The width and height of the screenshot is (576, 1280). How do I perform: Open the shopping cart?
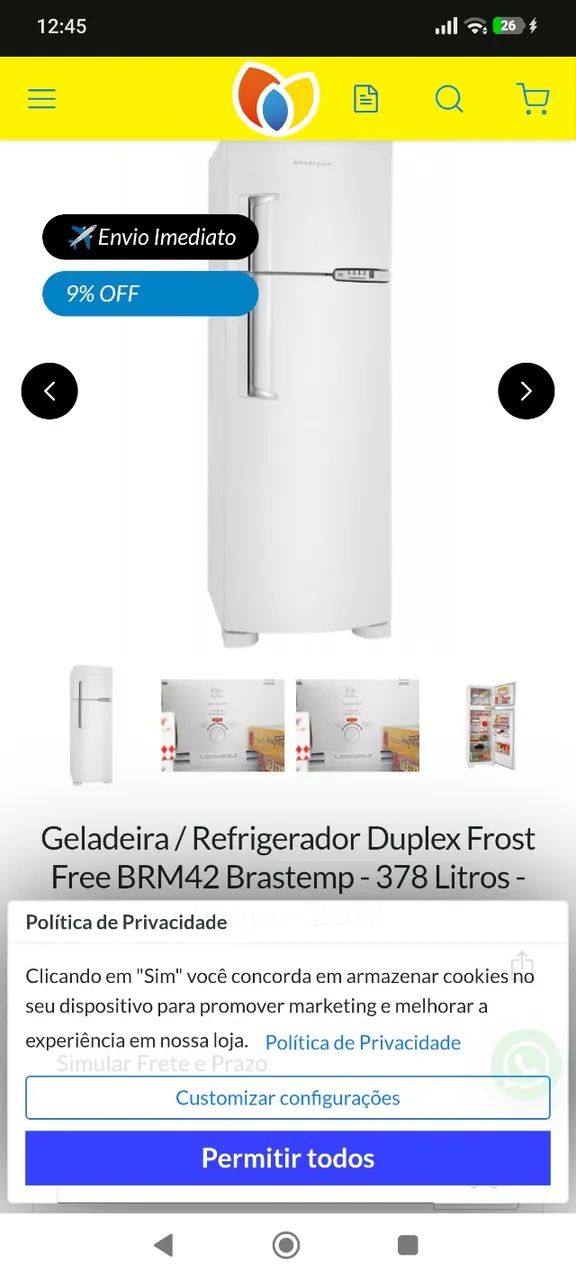(x=533, y=99)
